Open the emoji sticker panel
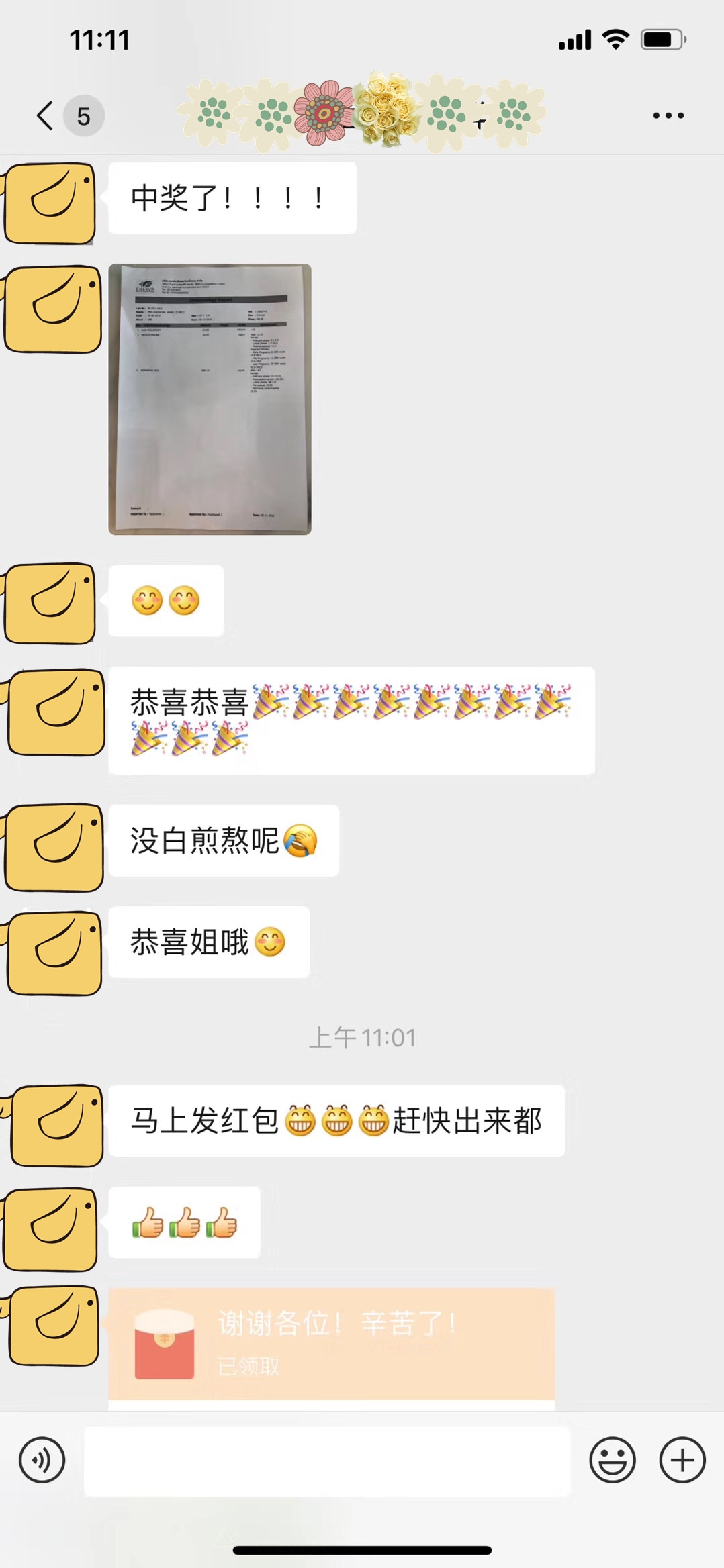 coord(612,1461)
